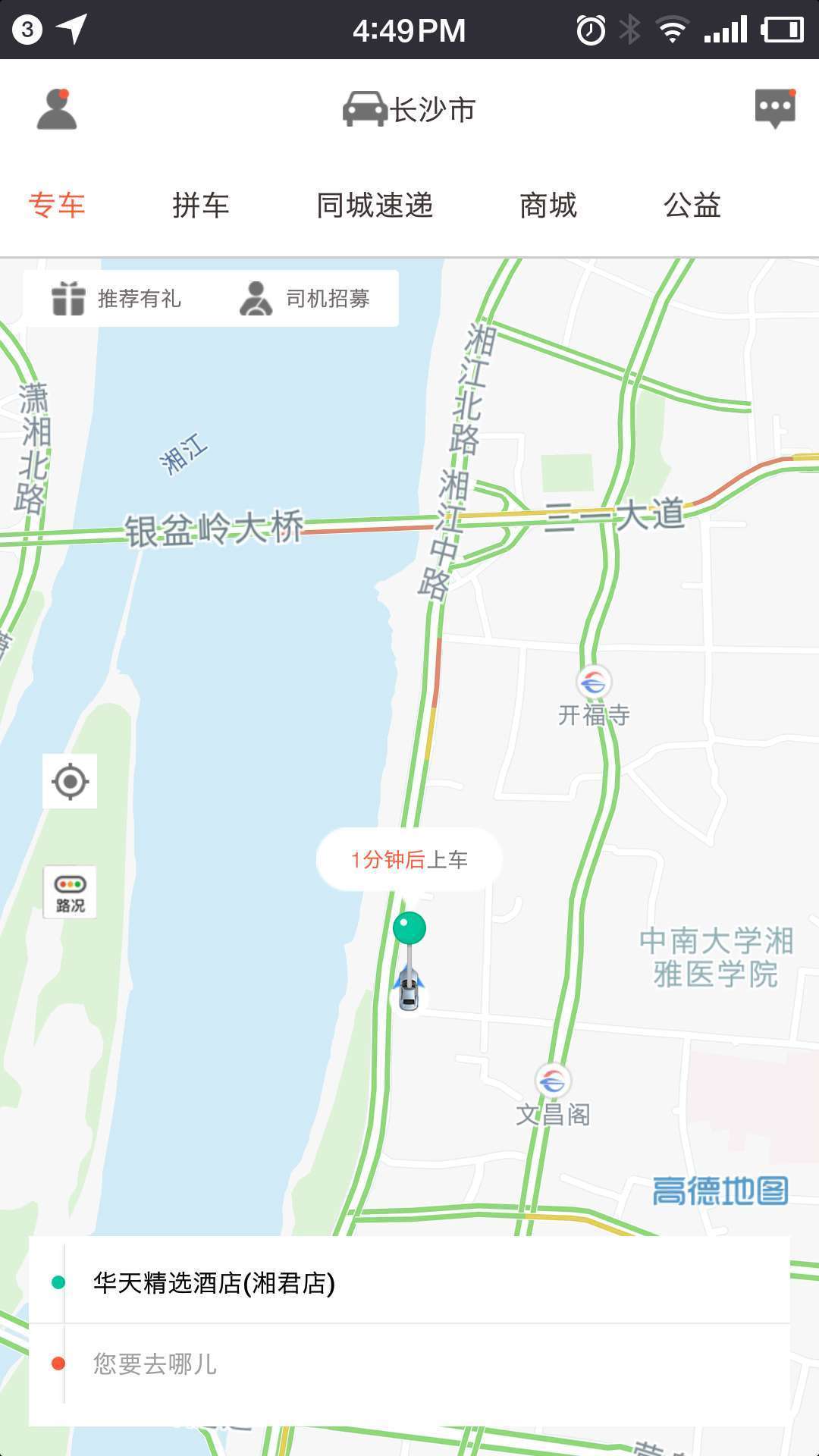Toggle the 路况 traffic layer
The width and height of the screenshot is (819, 1456).
coord(70,892)
